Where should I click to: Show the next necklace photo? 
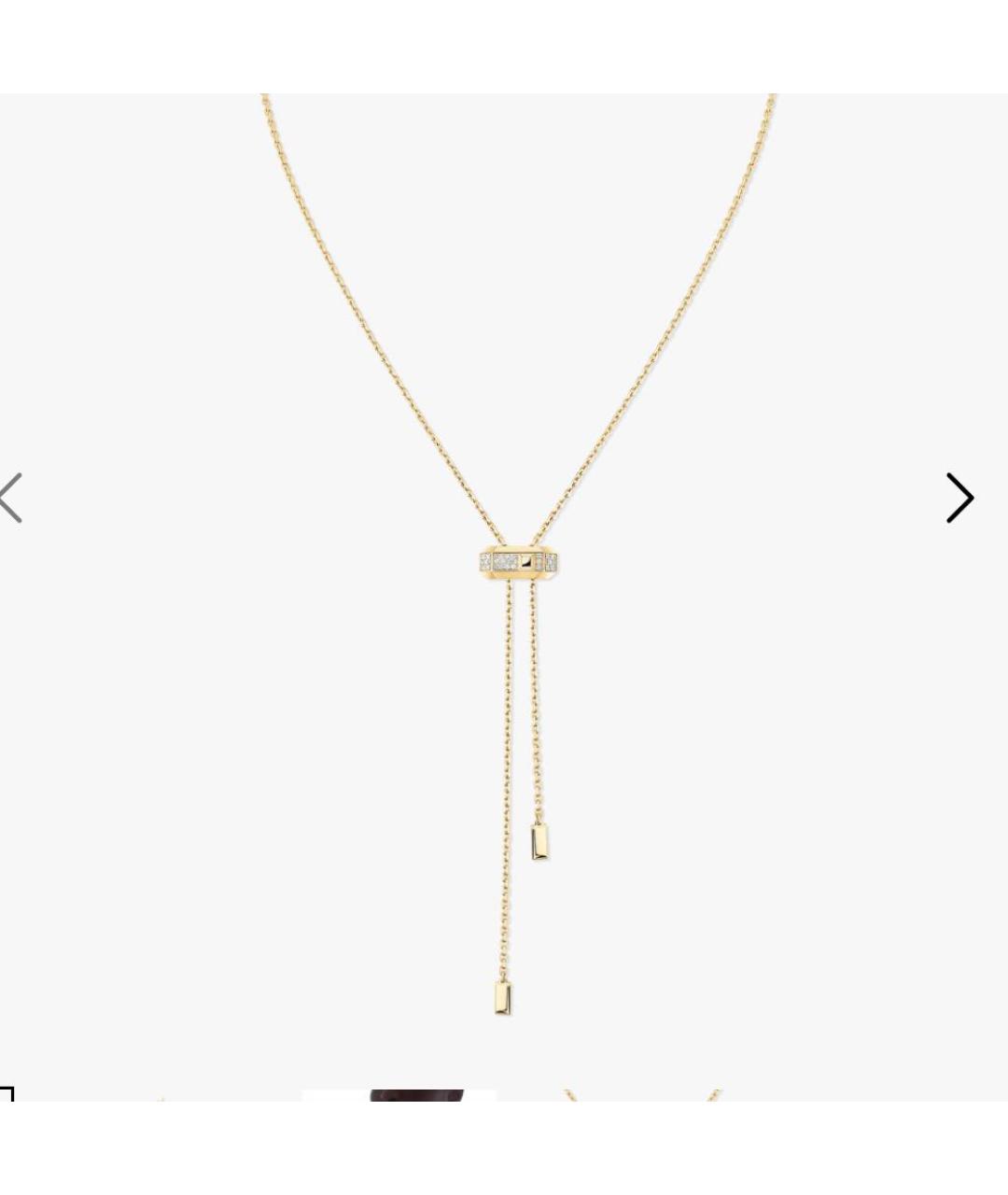coord(959,498)
